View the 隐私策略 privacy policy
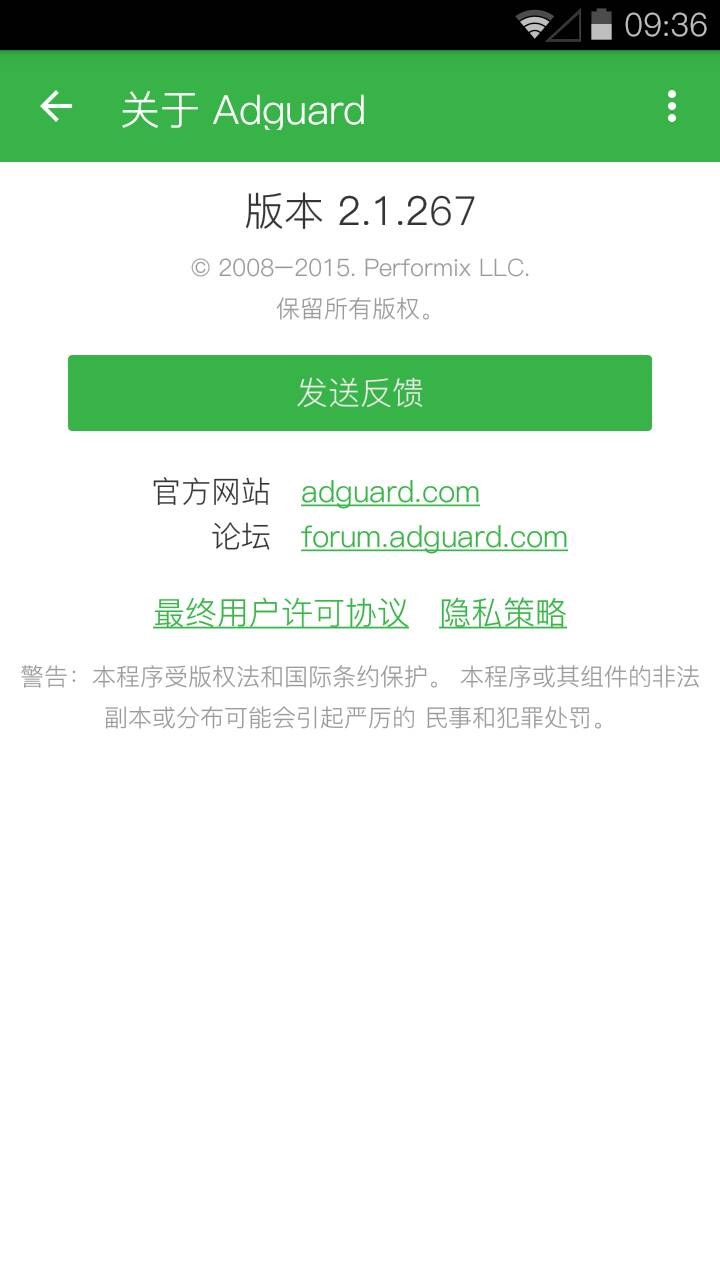 pos(503,613)
